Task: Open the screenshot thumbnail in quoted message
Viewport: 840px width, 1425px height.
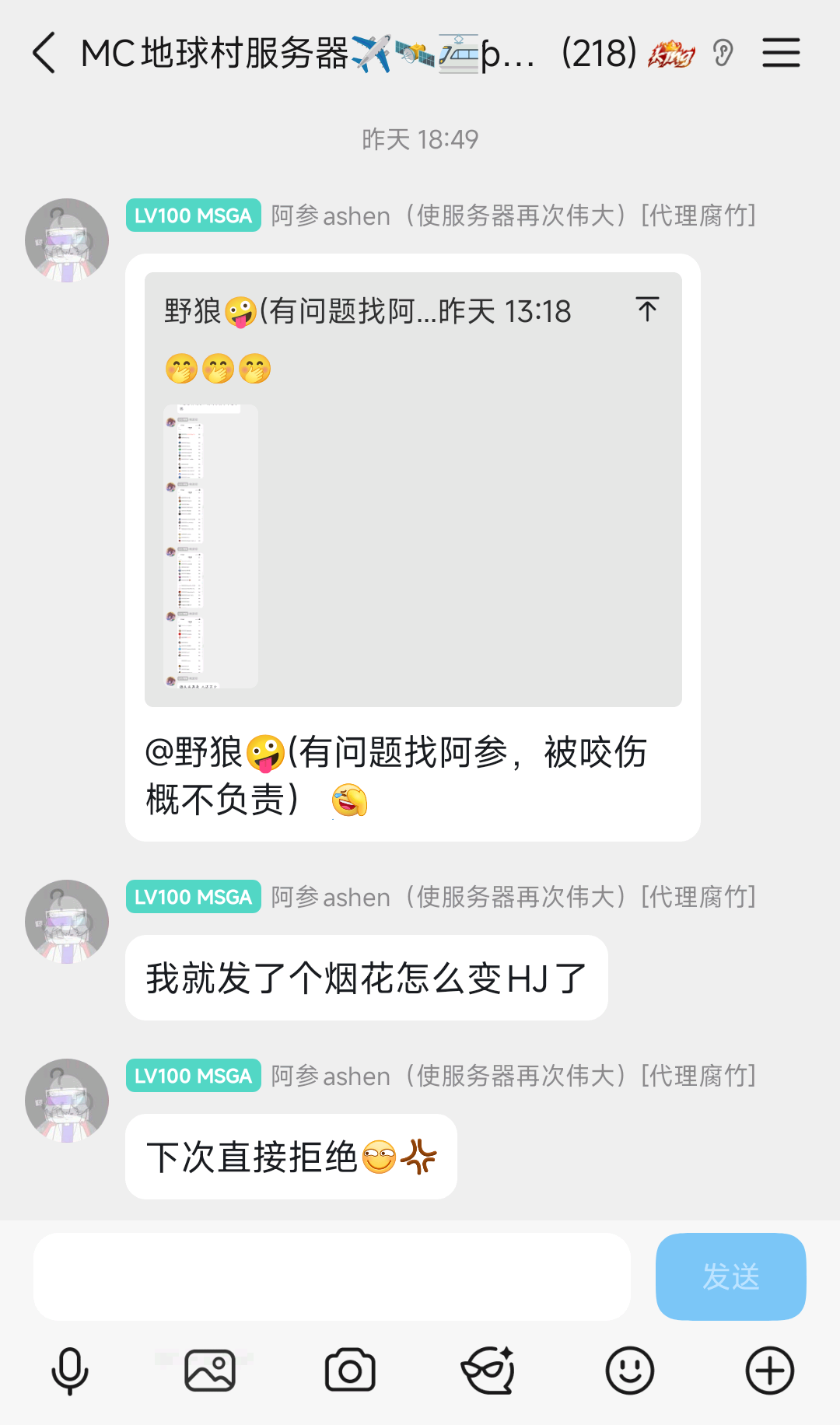Action: (210, 546)
